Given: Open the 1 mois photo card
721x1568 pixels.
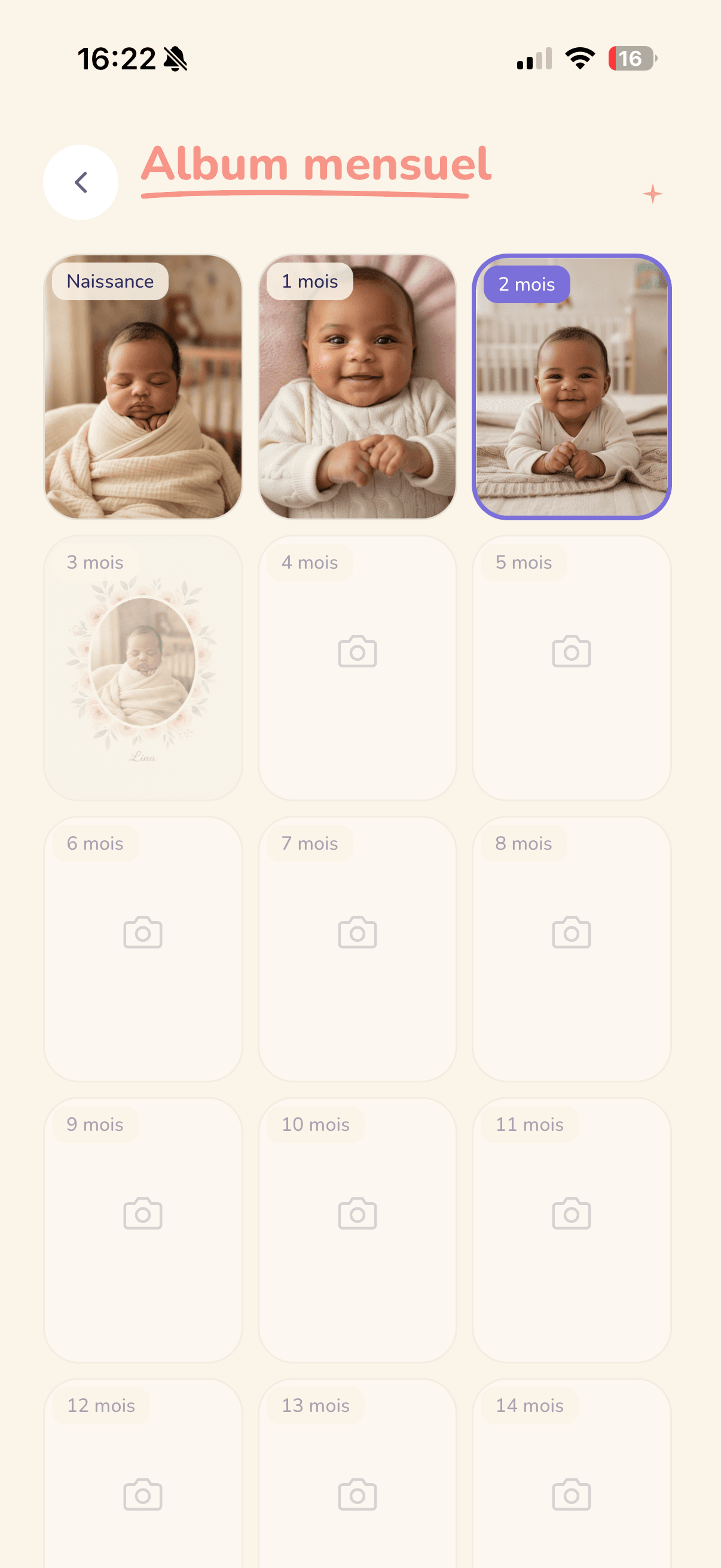Looking at the screenshot, I should tap(357, 387).
